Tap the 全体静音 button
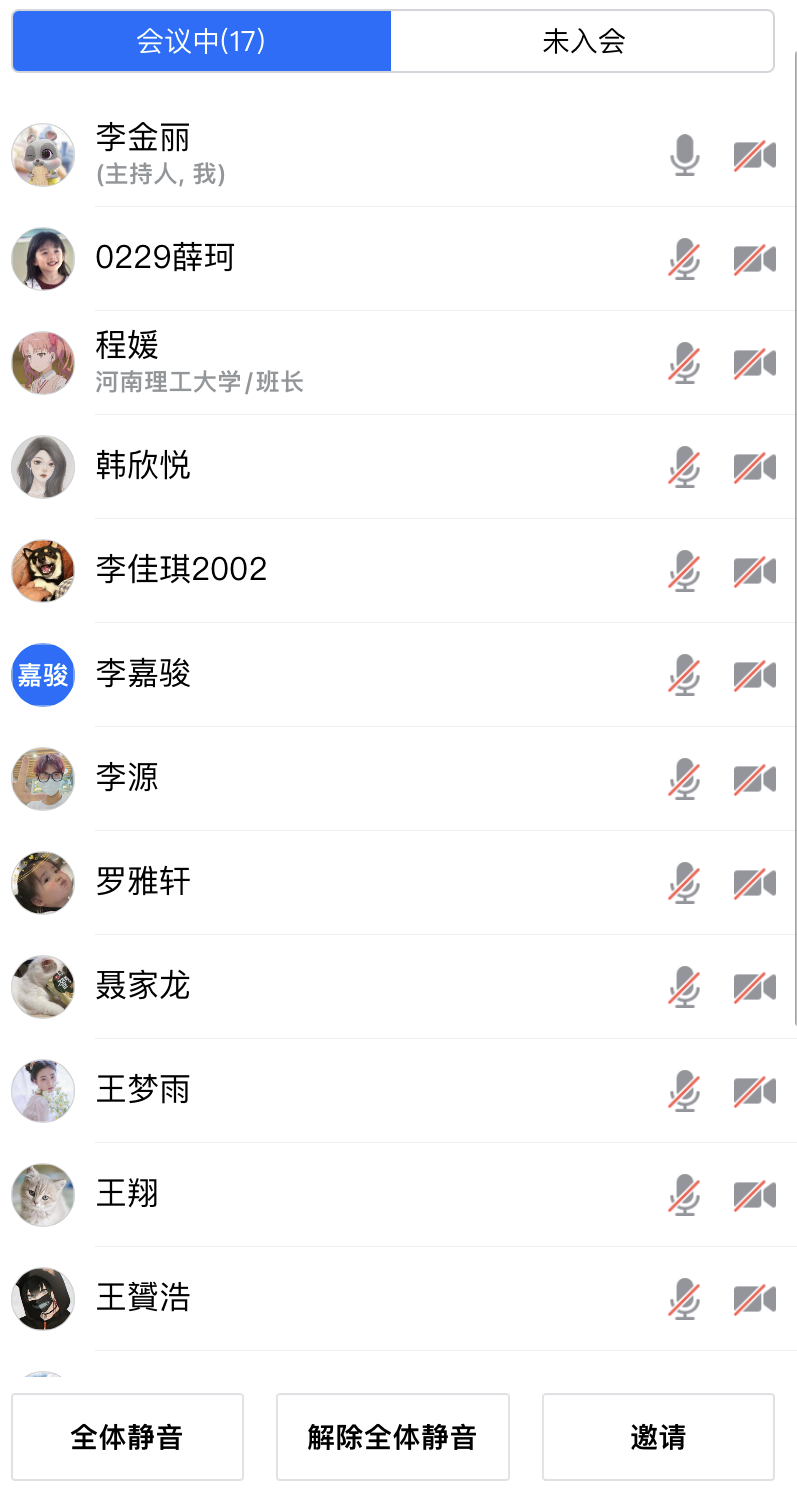 (x=127, y=1437)
